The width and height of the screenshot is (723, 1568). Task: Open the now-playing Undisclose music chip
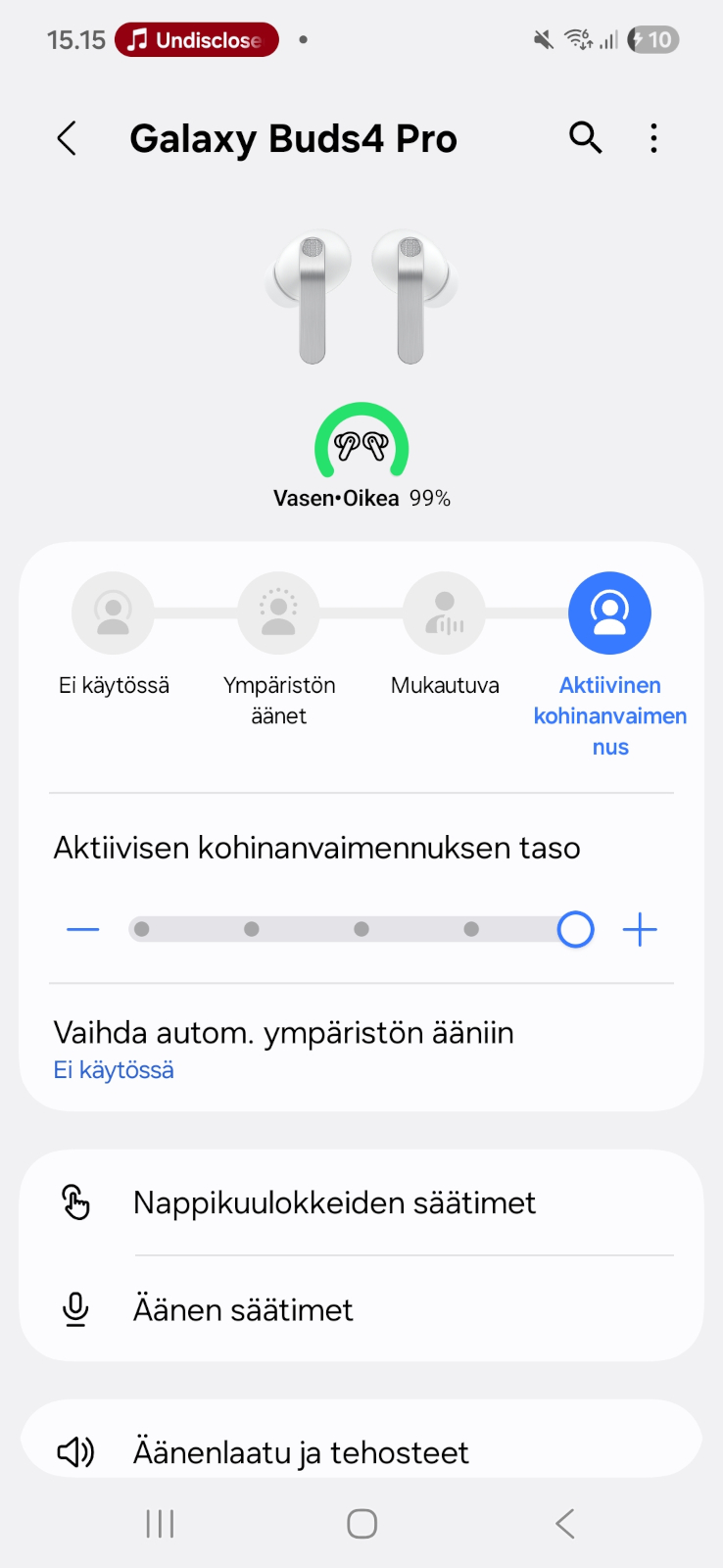click(197, 40)
